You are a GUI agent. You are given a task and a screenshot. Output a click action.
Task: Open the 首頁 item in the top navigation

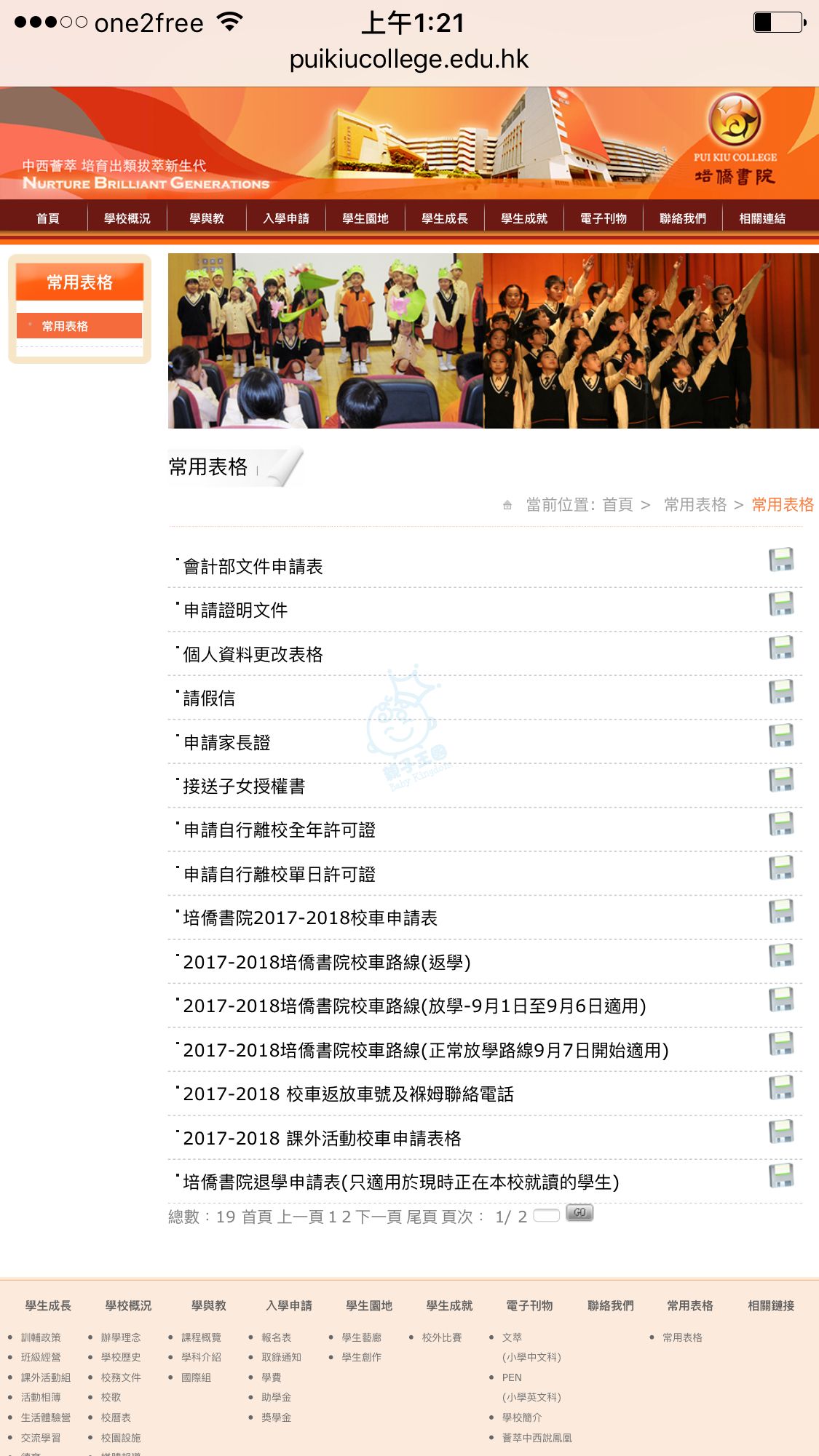click(x=47, y=218)
